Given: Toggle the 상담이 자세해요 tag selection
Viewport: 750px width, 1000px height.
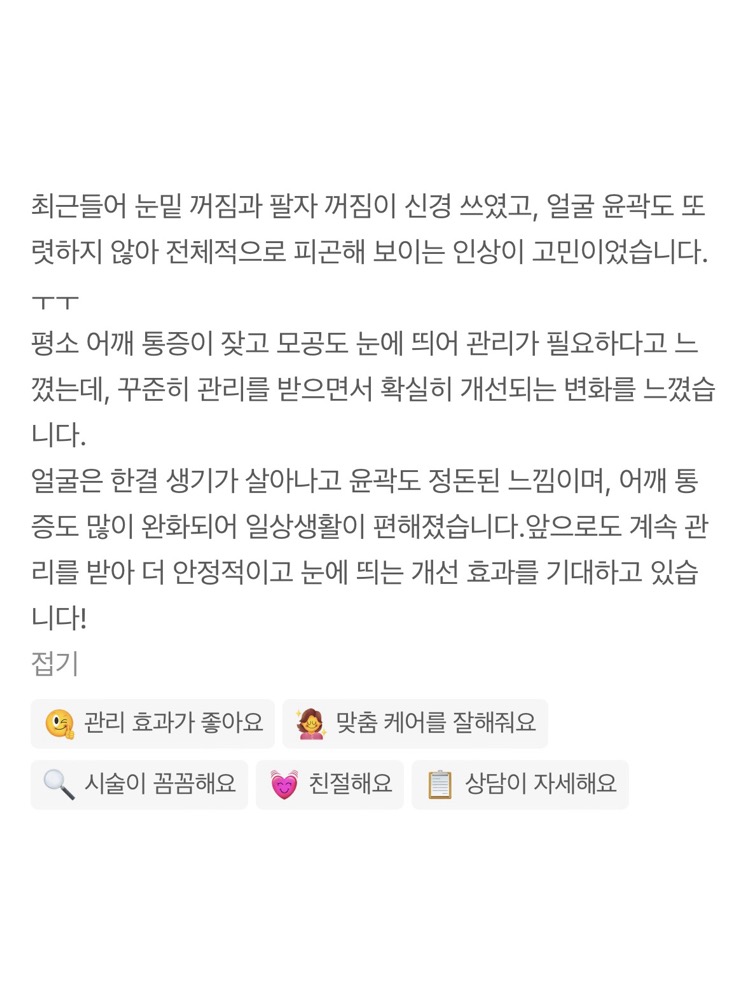Looking at the screenshot, I should [520, 784].
